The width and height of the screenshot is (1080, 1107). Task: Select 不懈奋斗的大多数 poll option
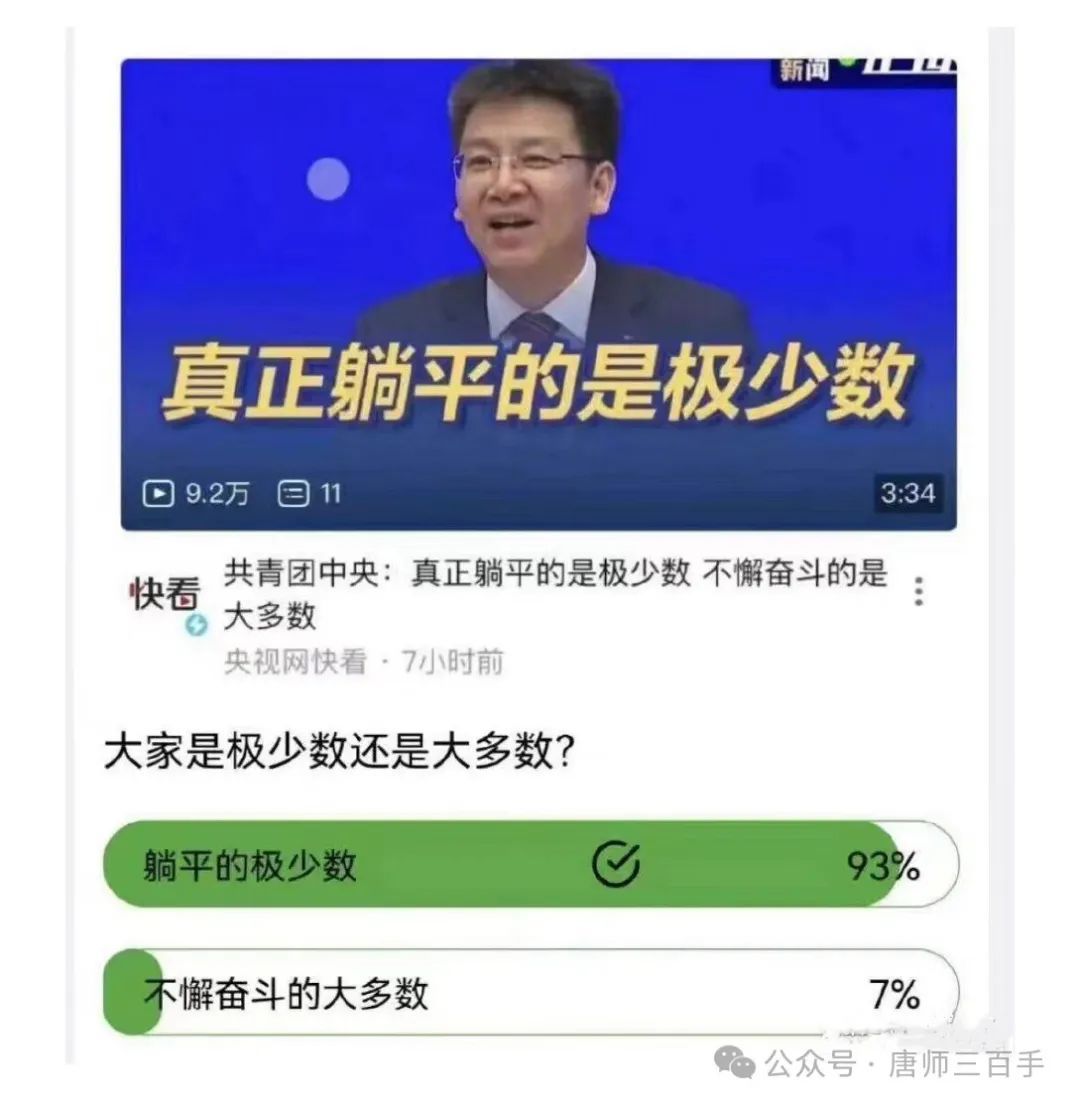pyautogui.click(x=530, y=992)
